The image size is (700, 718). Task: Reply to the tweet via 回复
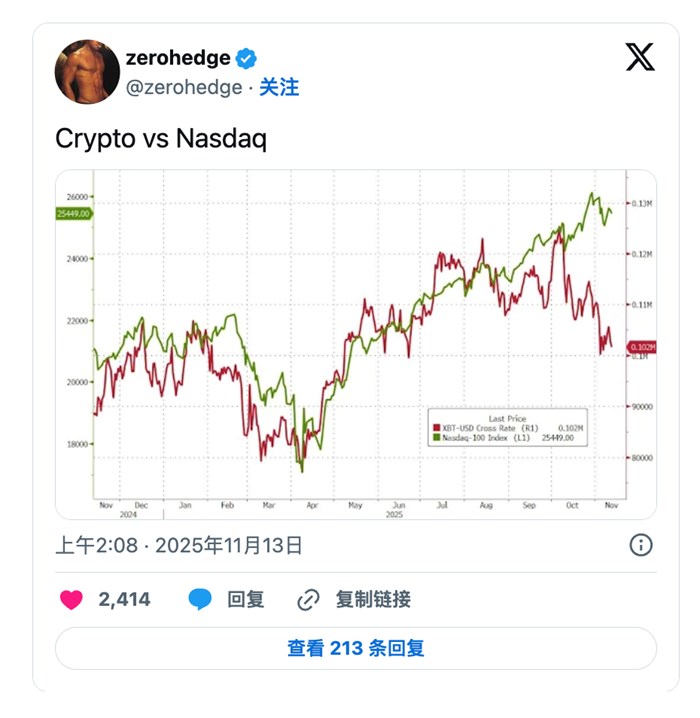(228, 600)
